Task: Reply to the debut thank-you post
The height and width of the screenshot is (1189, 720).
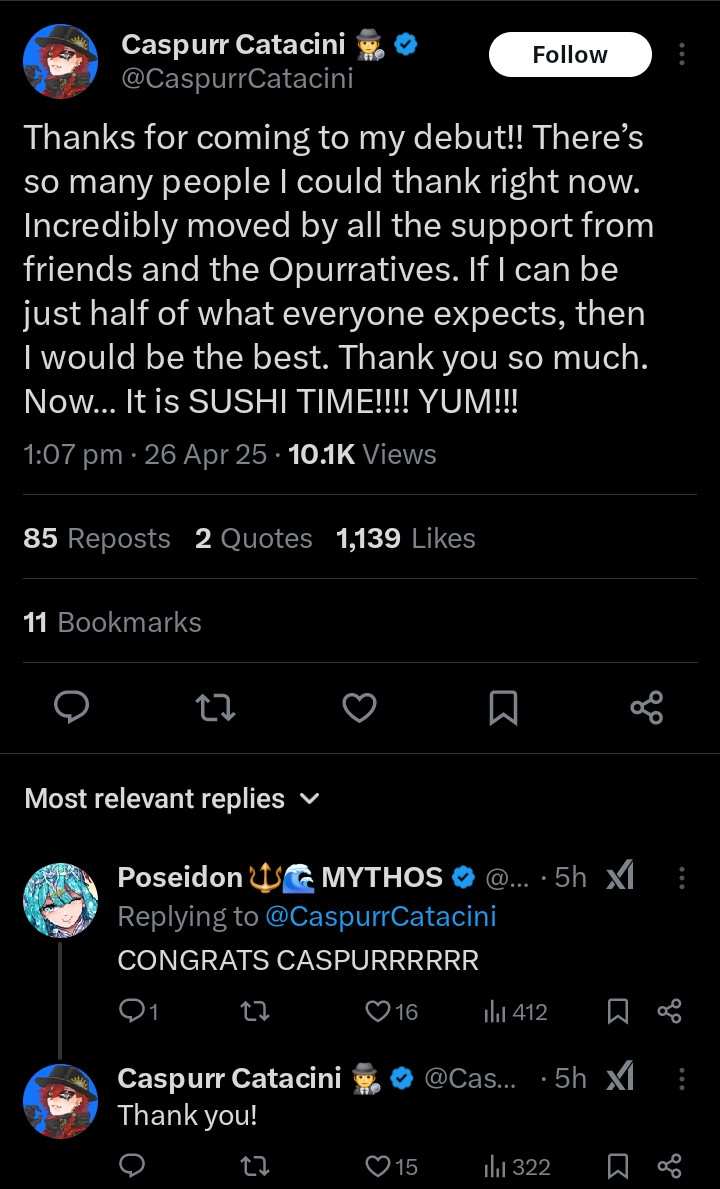Action: pos(71,708)
